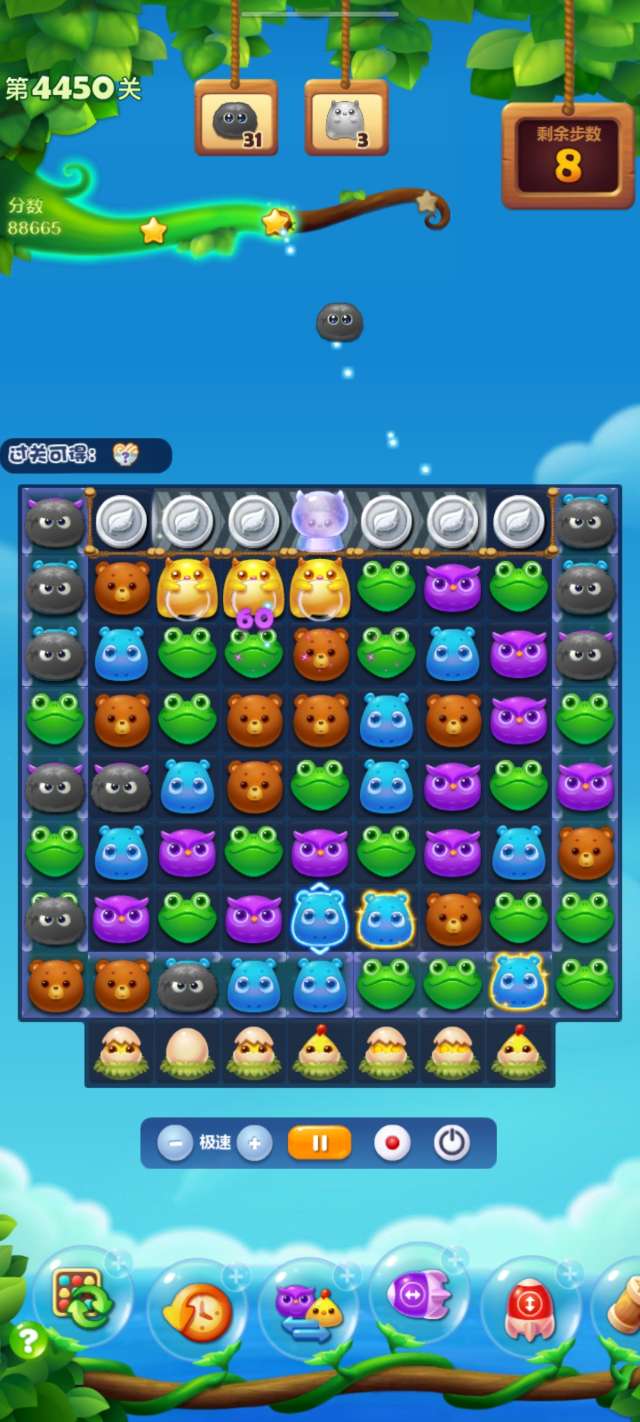Viewport: 640px width, 1422px height.
Task: Tap the power button in the control bar
Action: [x=452, y=1143]
